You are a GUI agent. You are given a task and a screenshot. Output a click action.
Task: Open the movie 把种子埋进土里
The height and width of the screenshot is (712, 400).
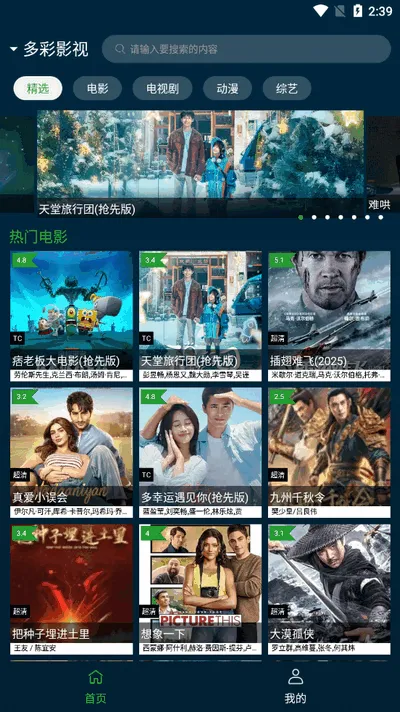click(71, 589)
